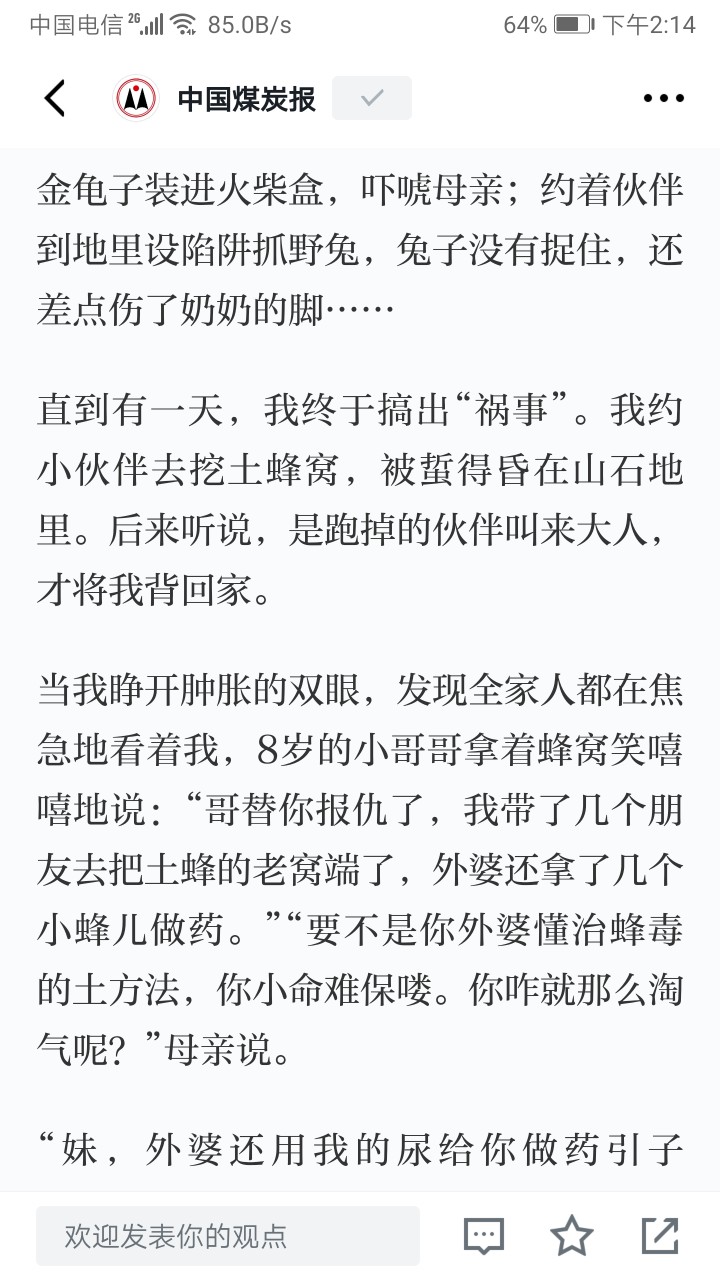720x1280 pixels.
Task: View the article comments
Action: [x=484, y=1236]
